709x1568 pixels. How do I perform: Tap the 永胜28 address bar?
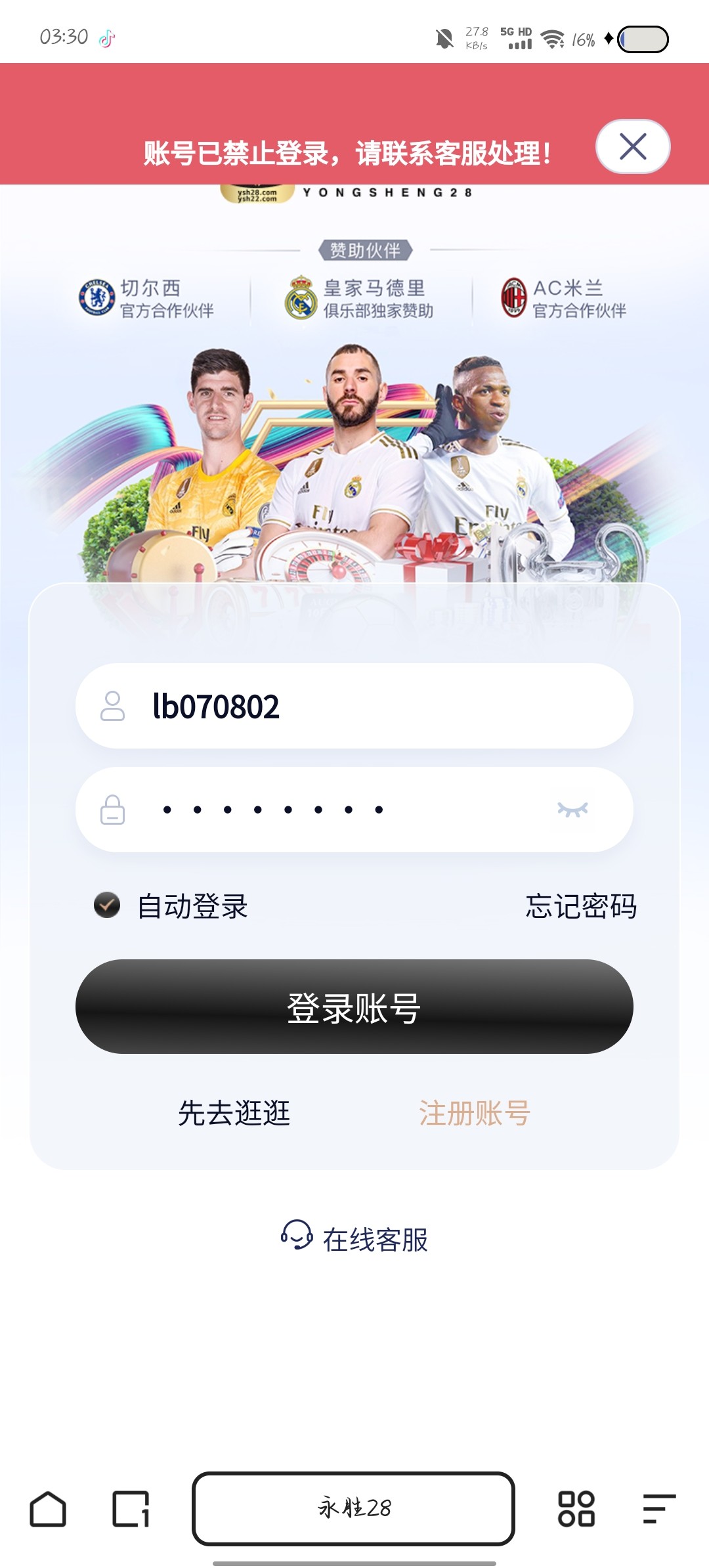[353, 1509]
